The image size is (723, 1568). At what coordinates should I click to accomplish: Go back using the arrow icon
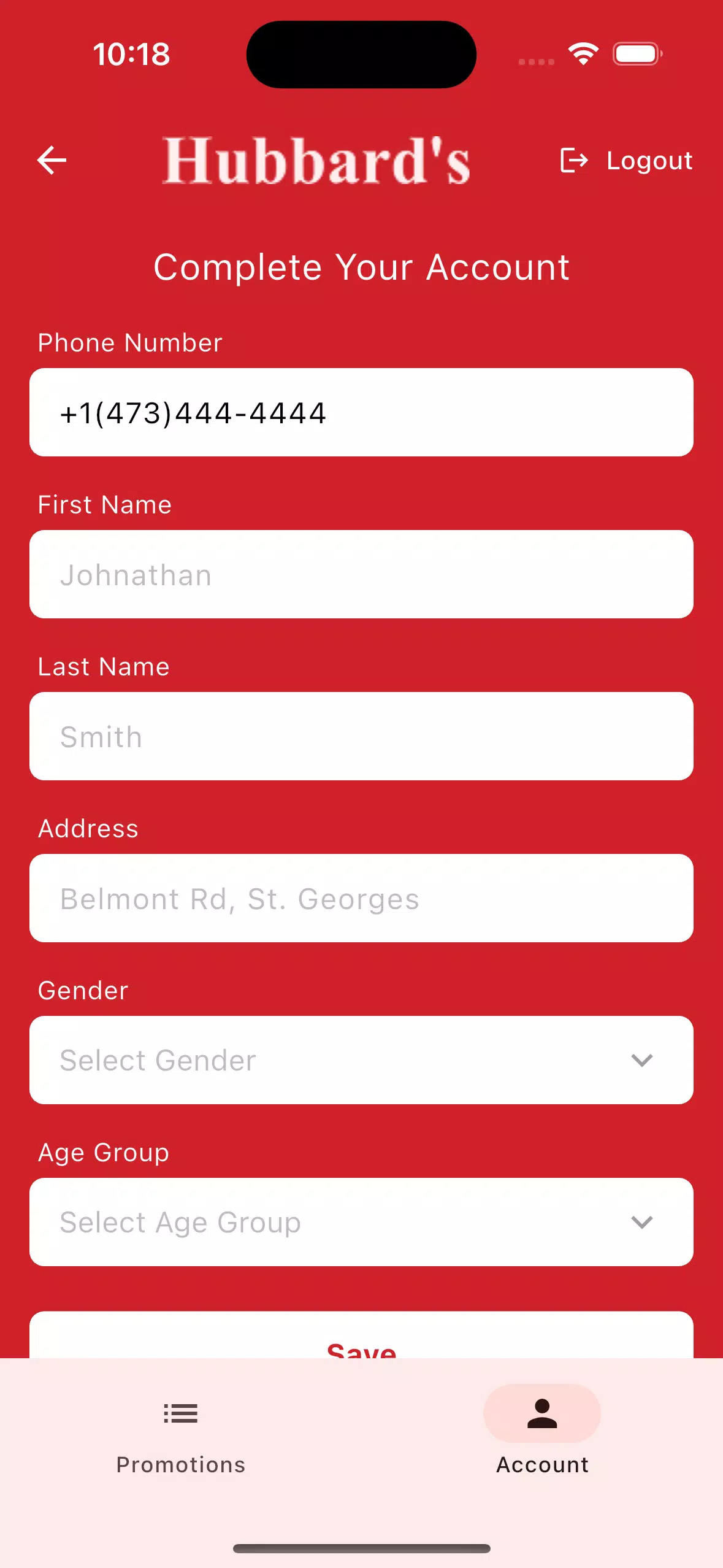[x=52, y=161]
